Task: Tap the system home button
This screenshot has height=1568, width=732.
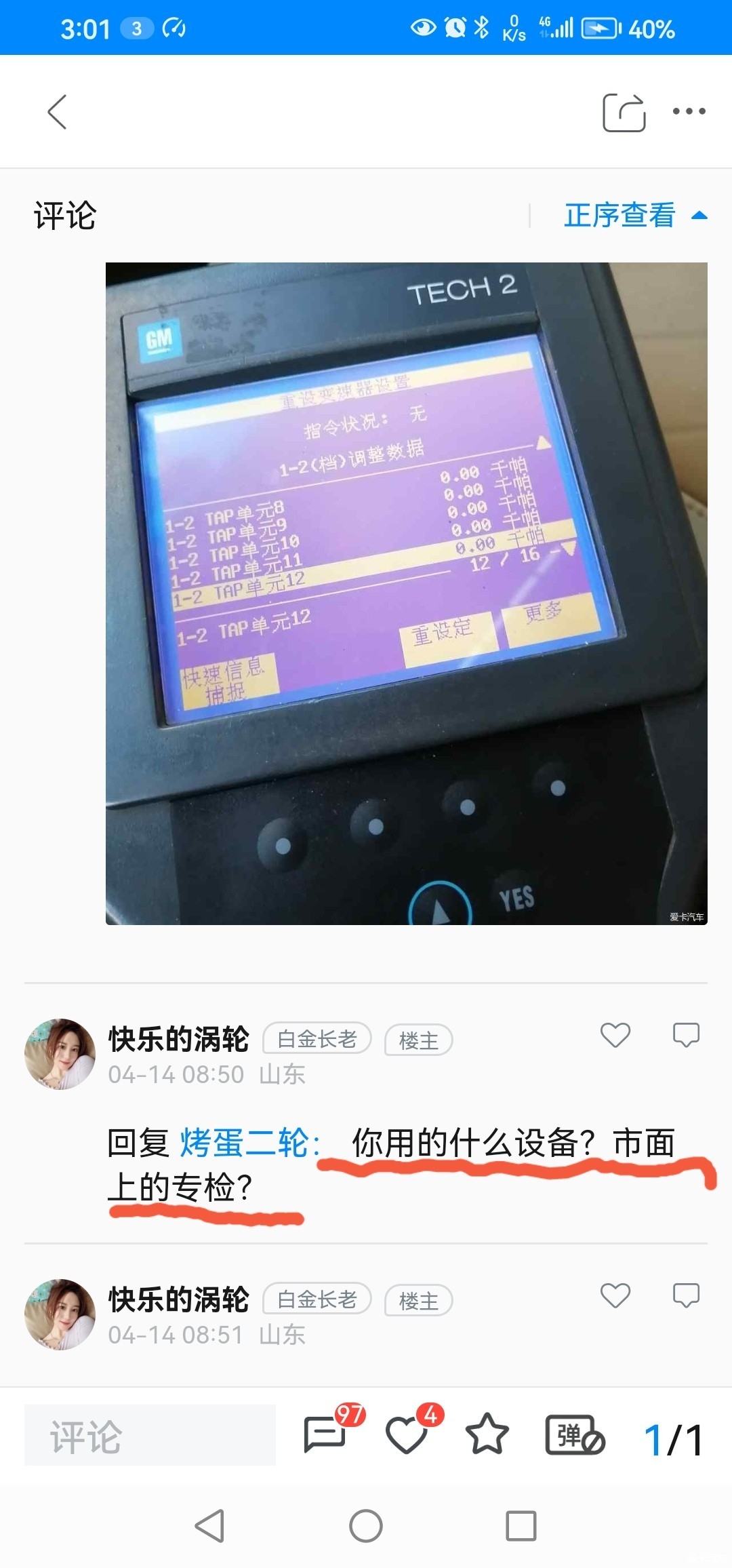Action: (x=366, y=1526)
